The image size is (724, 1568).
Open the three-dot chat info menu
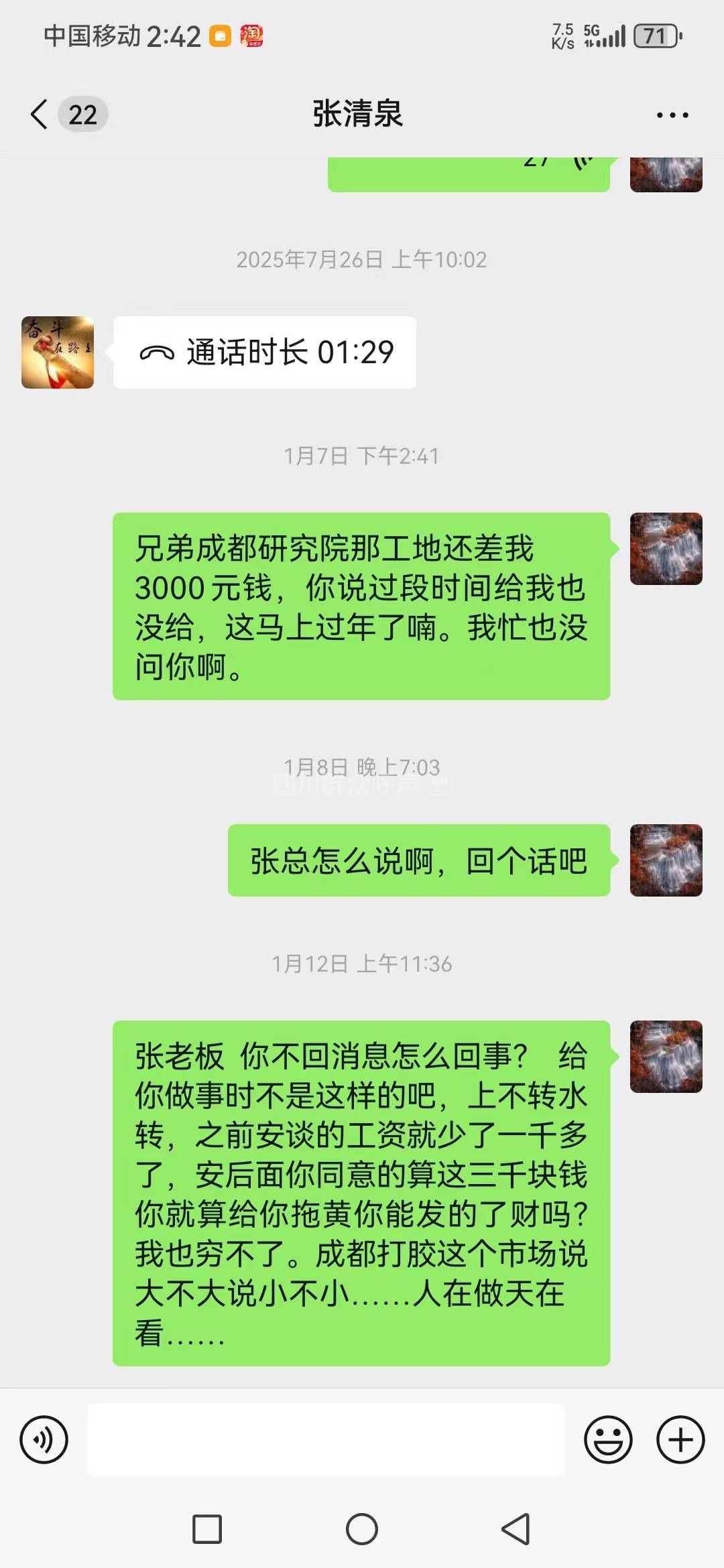[x=672, y=115]
